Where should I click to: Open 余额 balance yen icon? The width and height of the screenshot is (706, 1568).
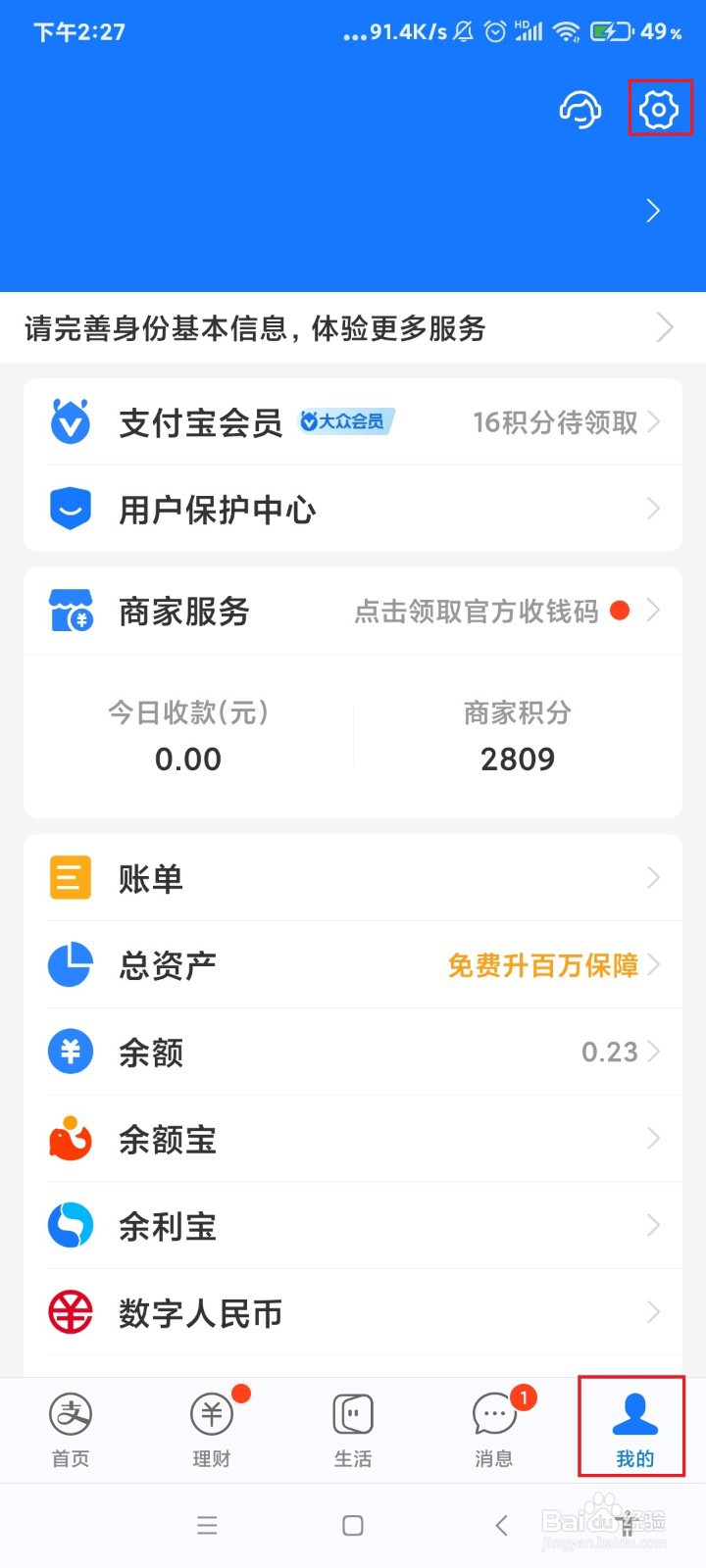(69, 1051)
